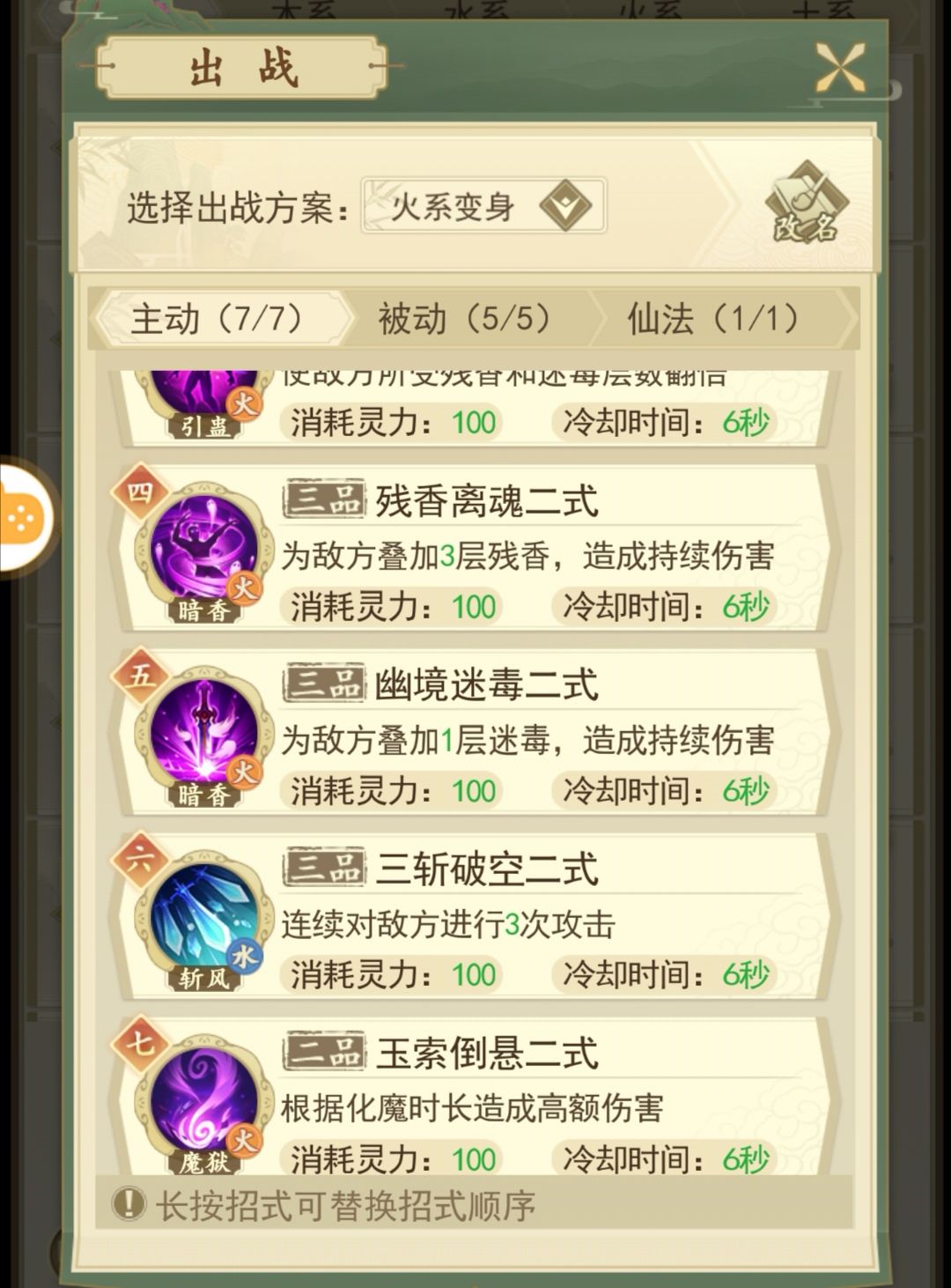Select the 玉索倒悬二式 skill row

pos(475,1101)
